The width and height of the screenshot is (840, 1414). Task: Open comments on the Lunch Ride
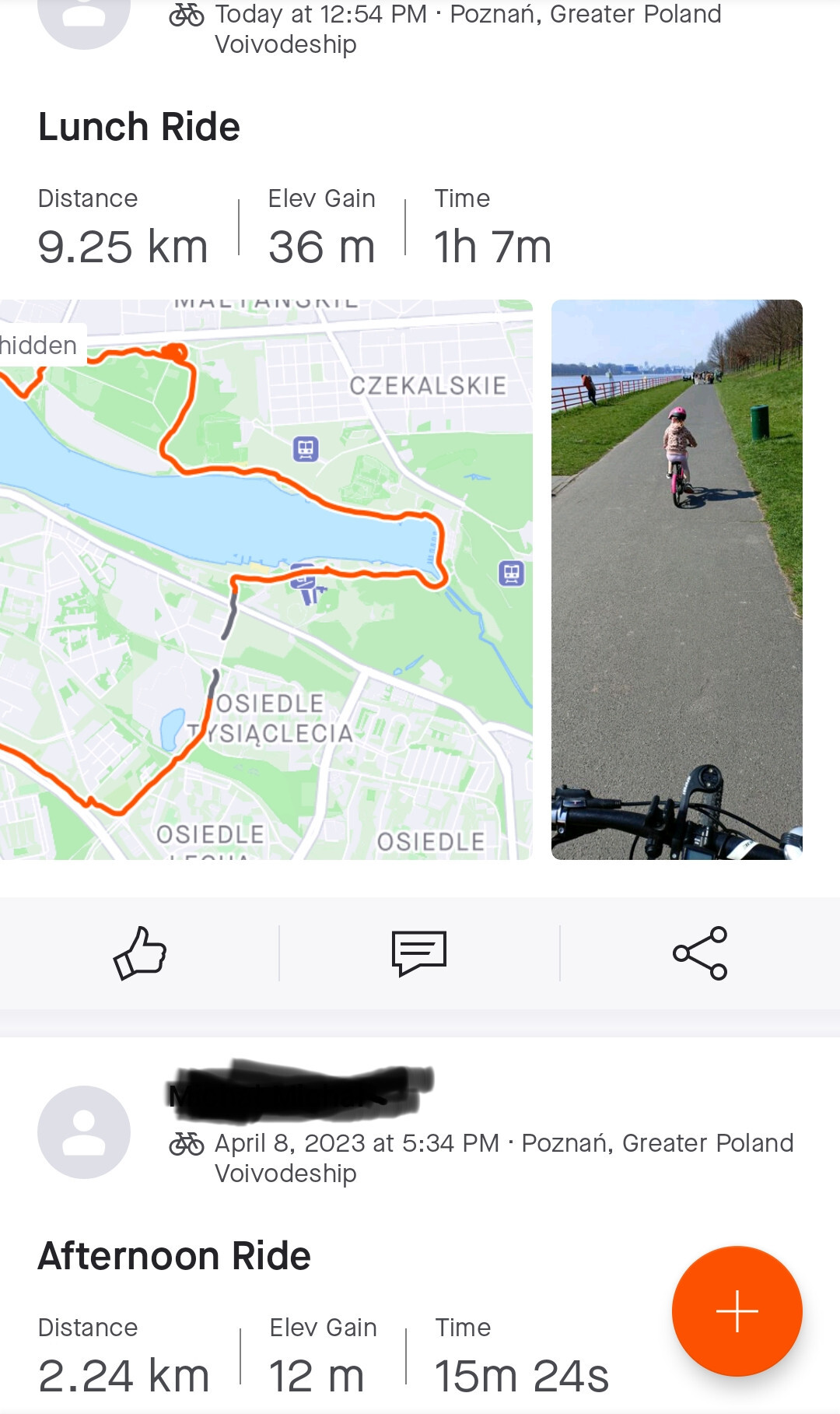tap(419, 953)
